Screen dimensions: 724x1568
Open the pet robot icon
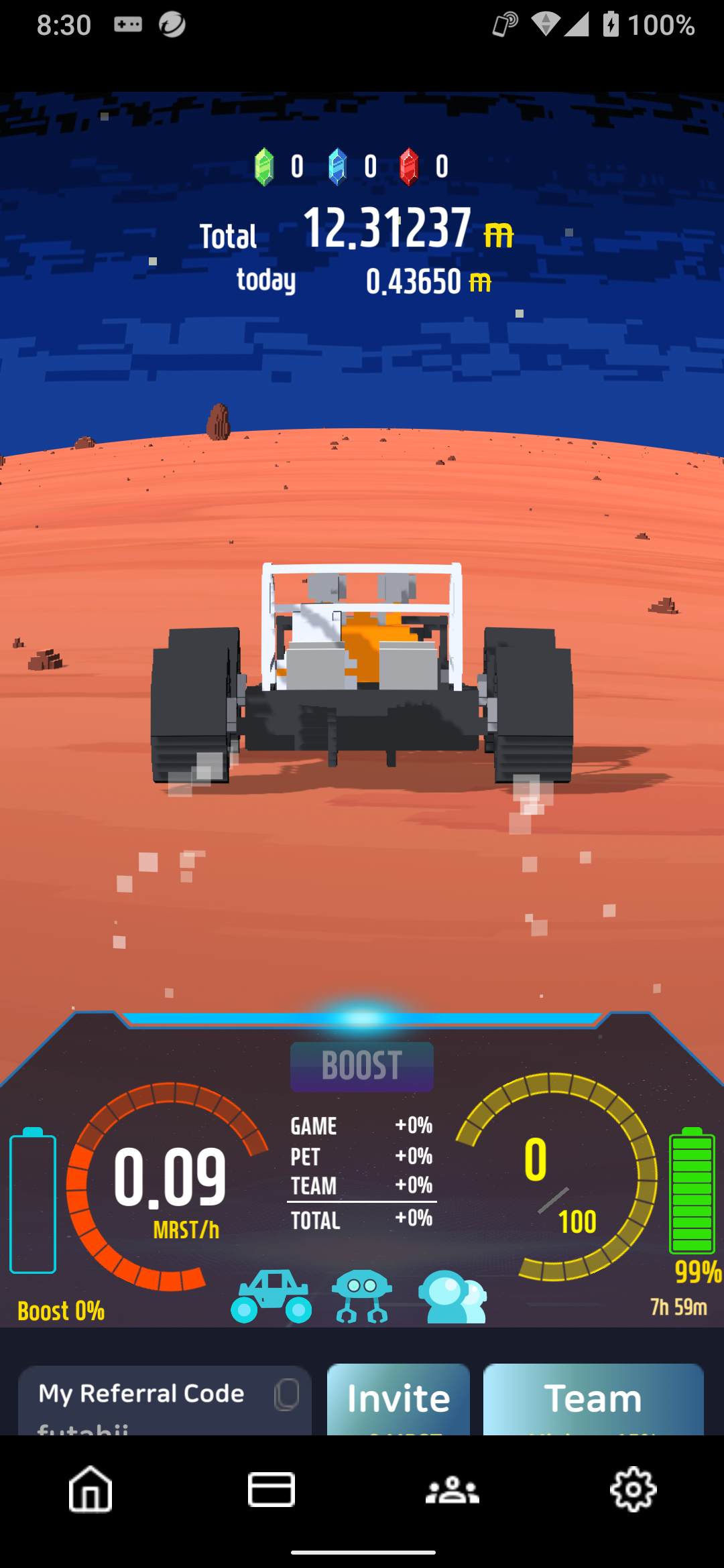click(362, 1296)
